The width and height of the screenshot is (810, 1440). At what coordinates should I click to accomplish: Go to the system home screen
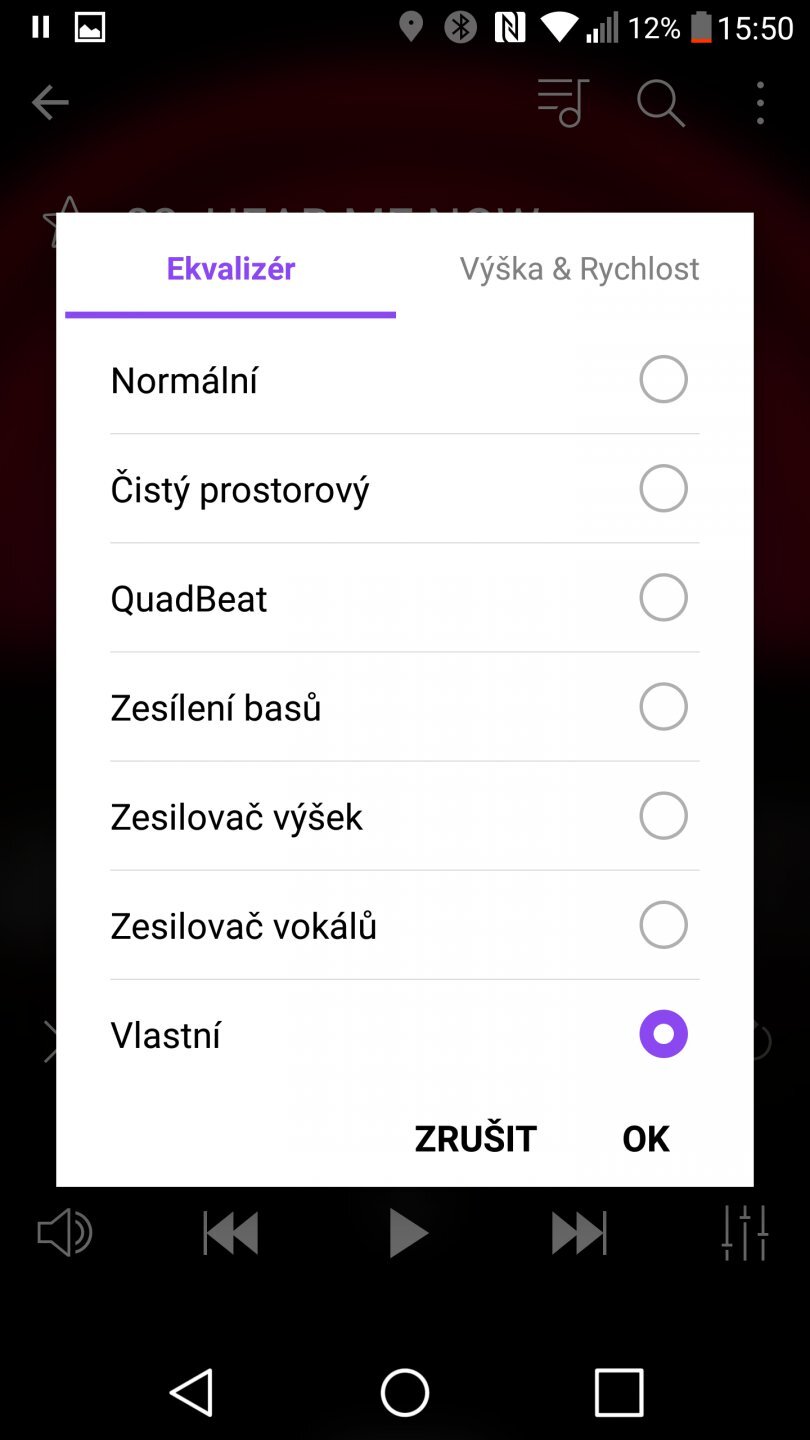(405, 1392)
